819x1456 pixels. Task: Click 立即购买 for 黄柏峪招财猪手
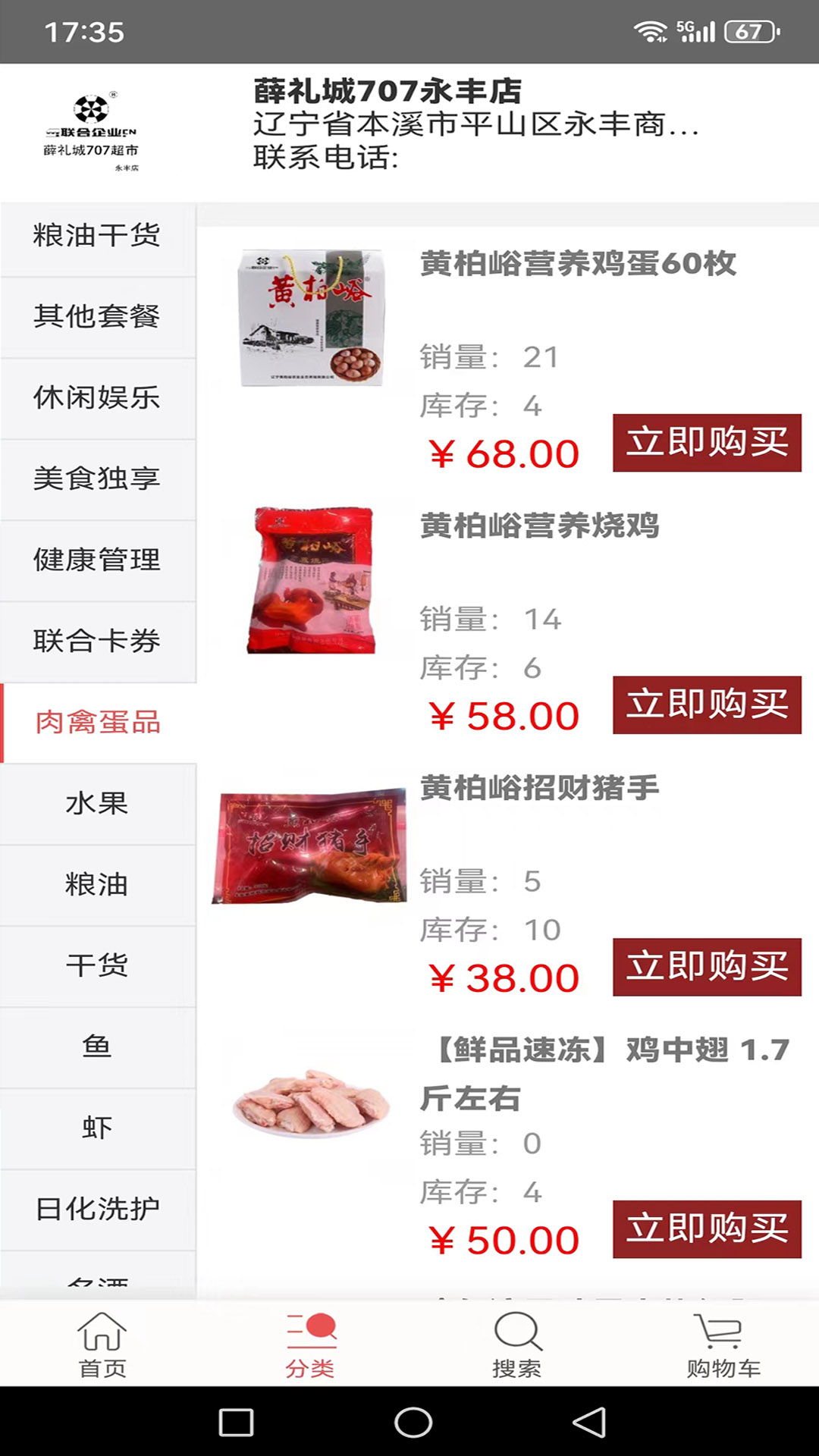(706, 965)
